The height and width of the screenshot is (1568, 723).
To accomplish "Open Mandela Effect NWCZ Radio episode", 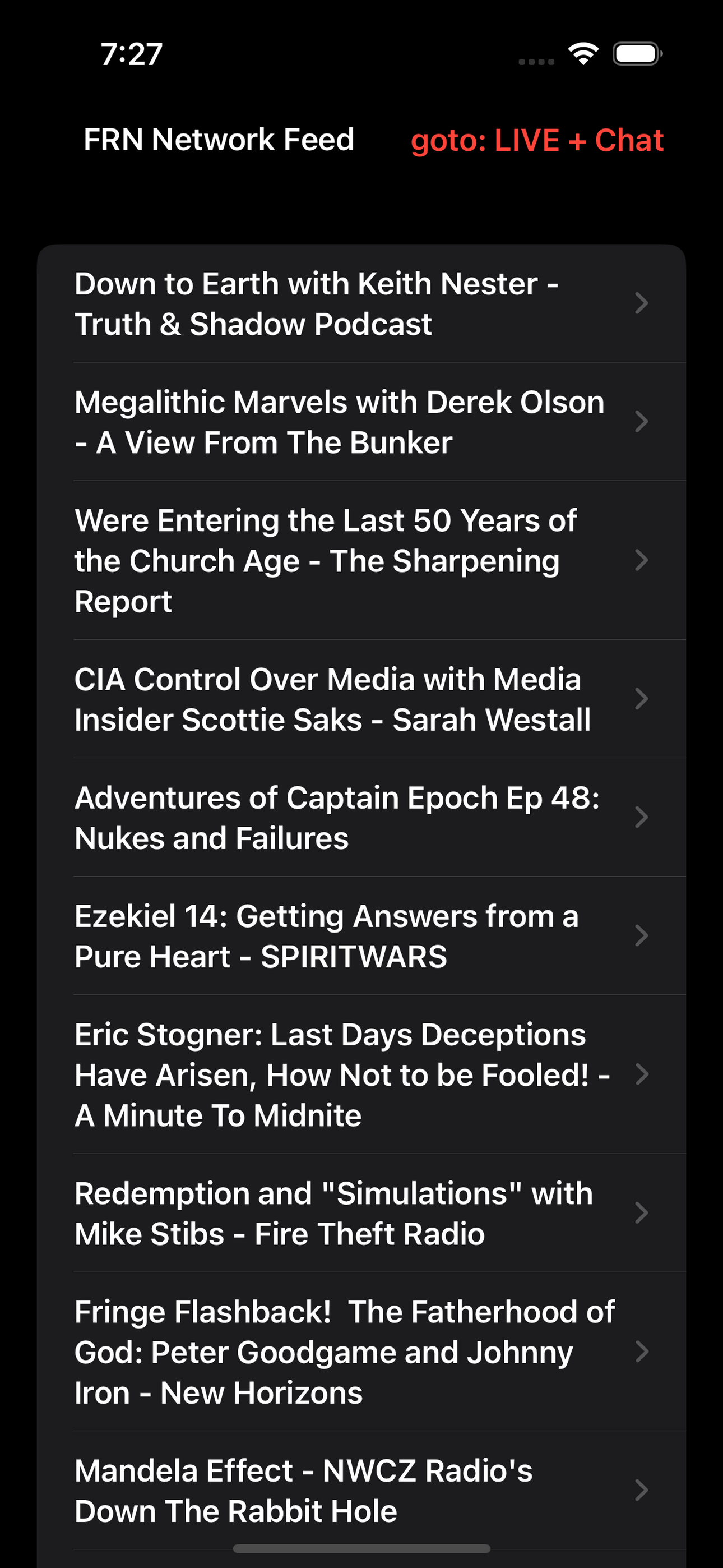I will (361, 1490).
